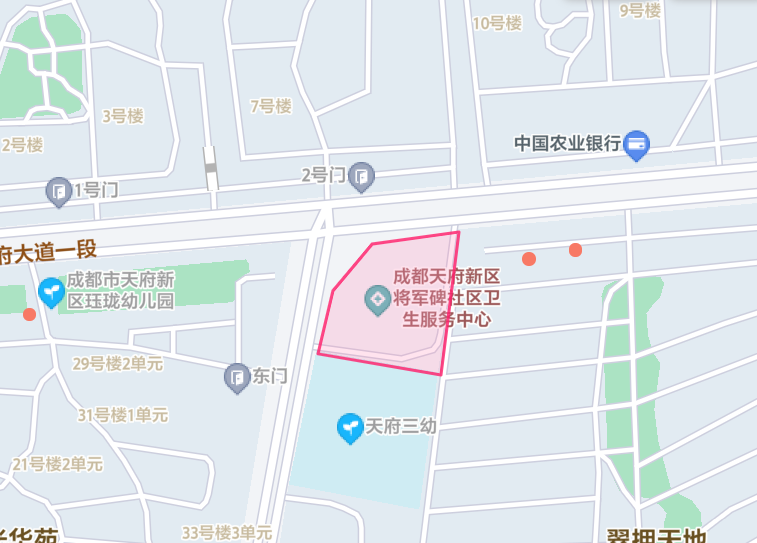Select the 东门 gate marker
The image size is (757, 543).
[237, 377]
